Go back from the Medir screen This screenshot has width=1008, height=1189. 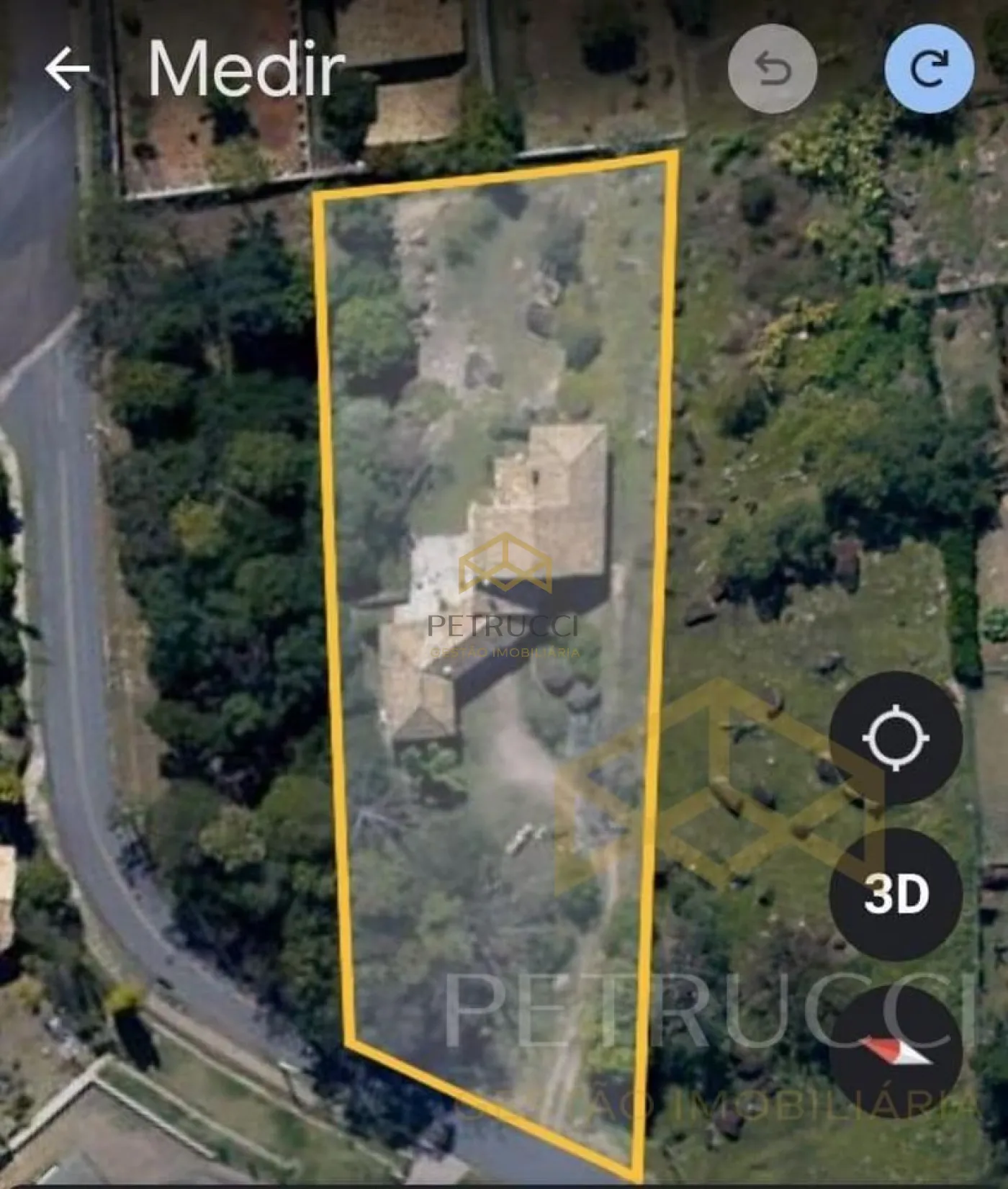point(67,69)
